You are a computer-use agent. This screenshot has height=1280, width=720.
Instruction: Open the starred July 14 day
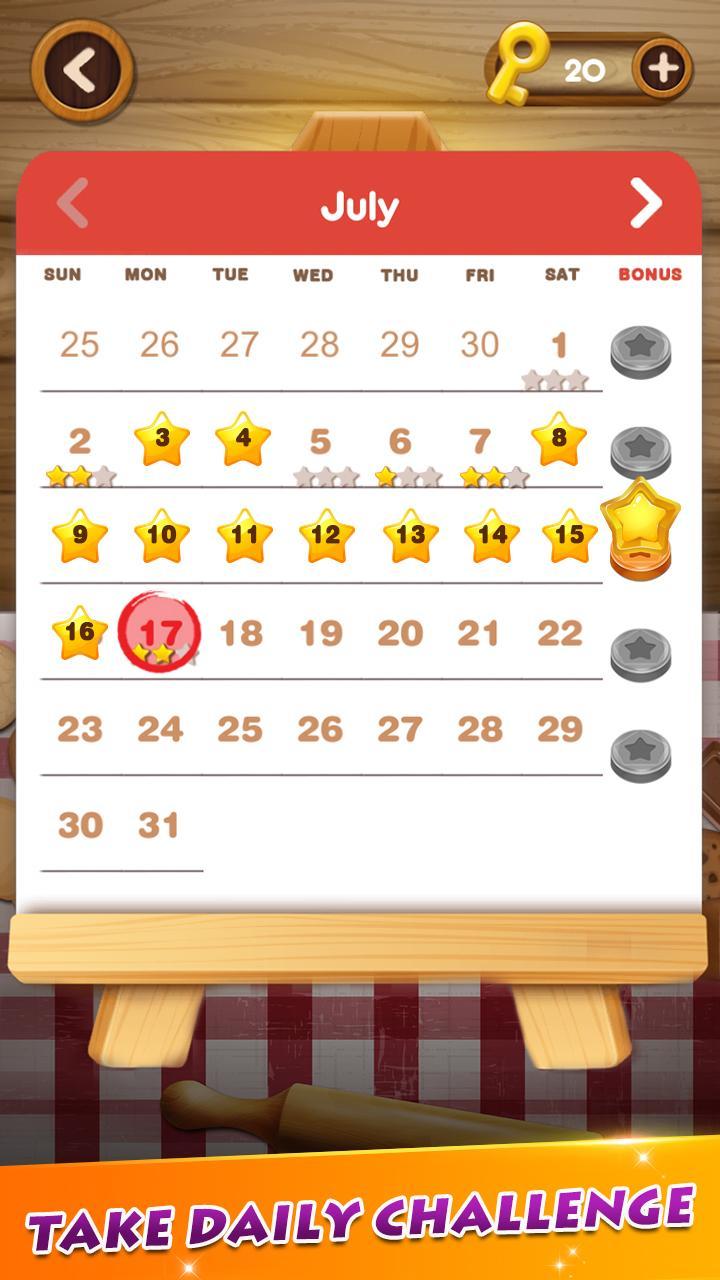click(491, 535)
